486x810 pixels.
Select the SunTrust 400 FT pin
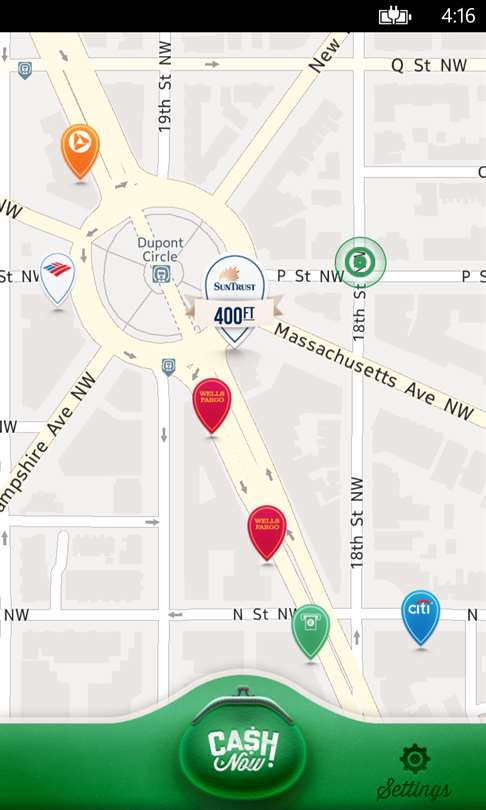click(236, 301)
